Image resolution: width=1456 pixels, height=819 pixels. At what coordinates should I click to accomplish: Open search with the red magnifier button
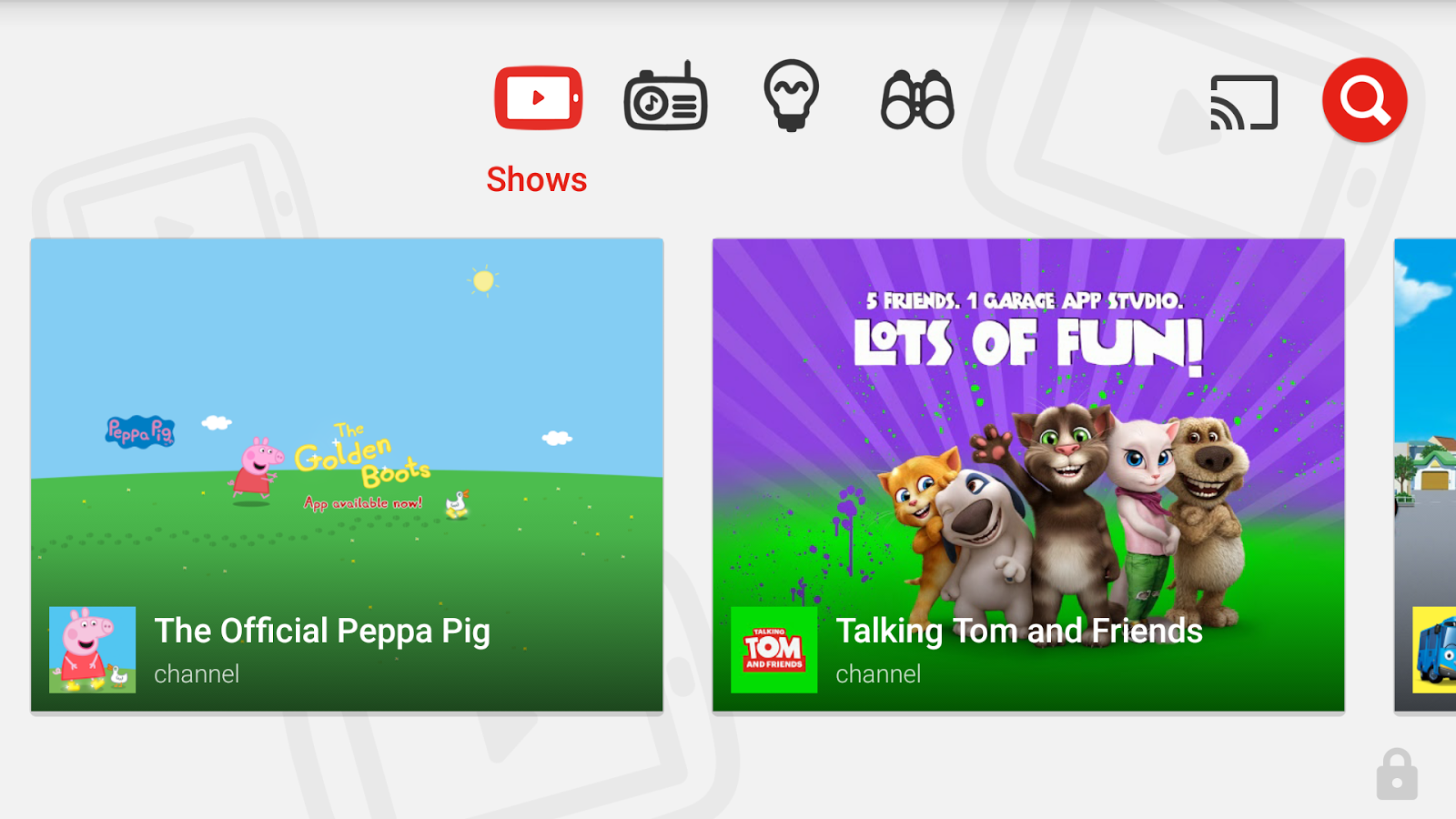1364,100
